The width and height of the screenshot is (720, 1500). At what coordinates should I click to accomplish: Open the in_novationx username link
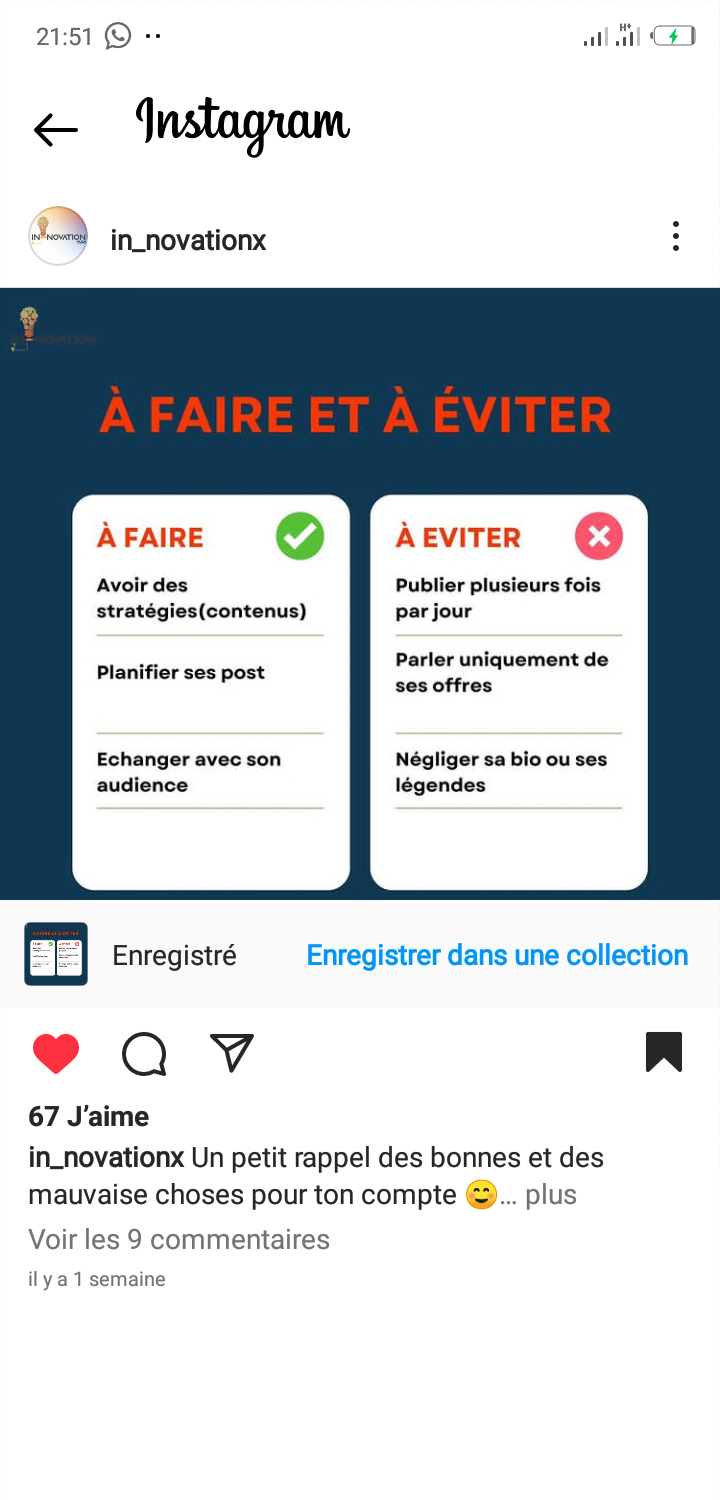pyautogui.click(x=188, y=241)
